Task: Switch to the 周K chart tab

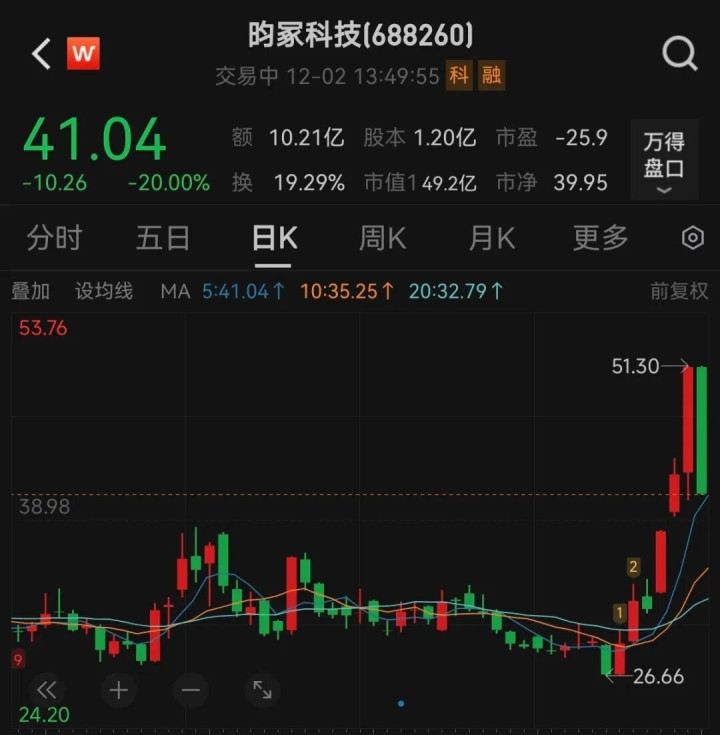Action: pos(382,238)
